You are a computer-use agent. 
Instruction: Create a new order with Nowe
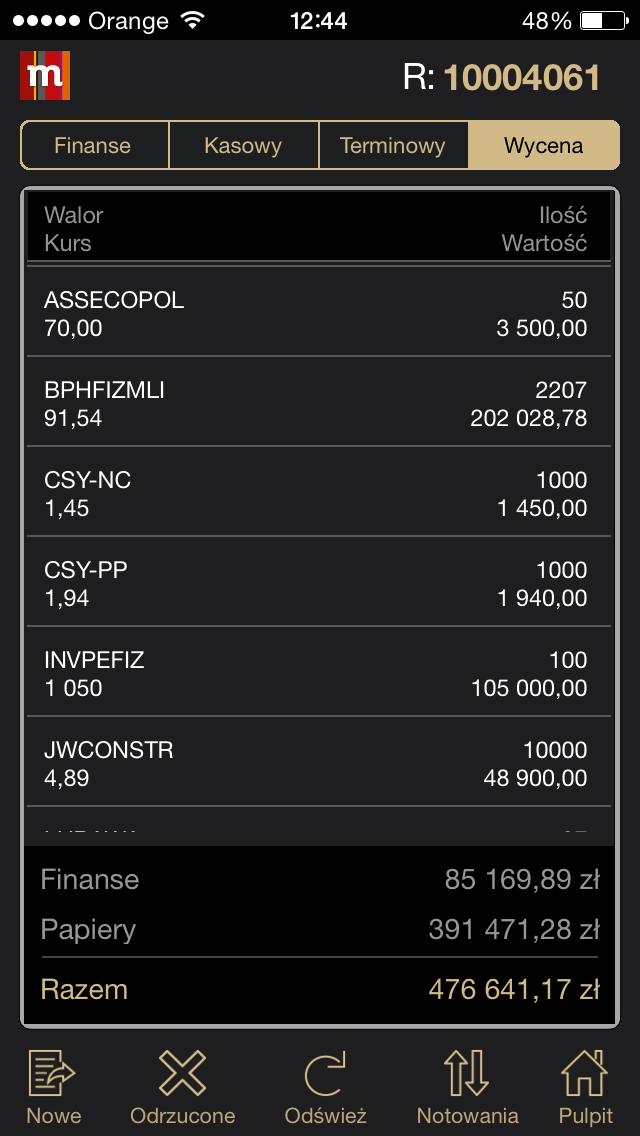click(54, 1087)
